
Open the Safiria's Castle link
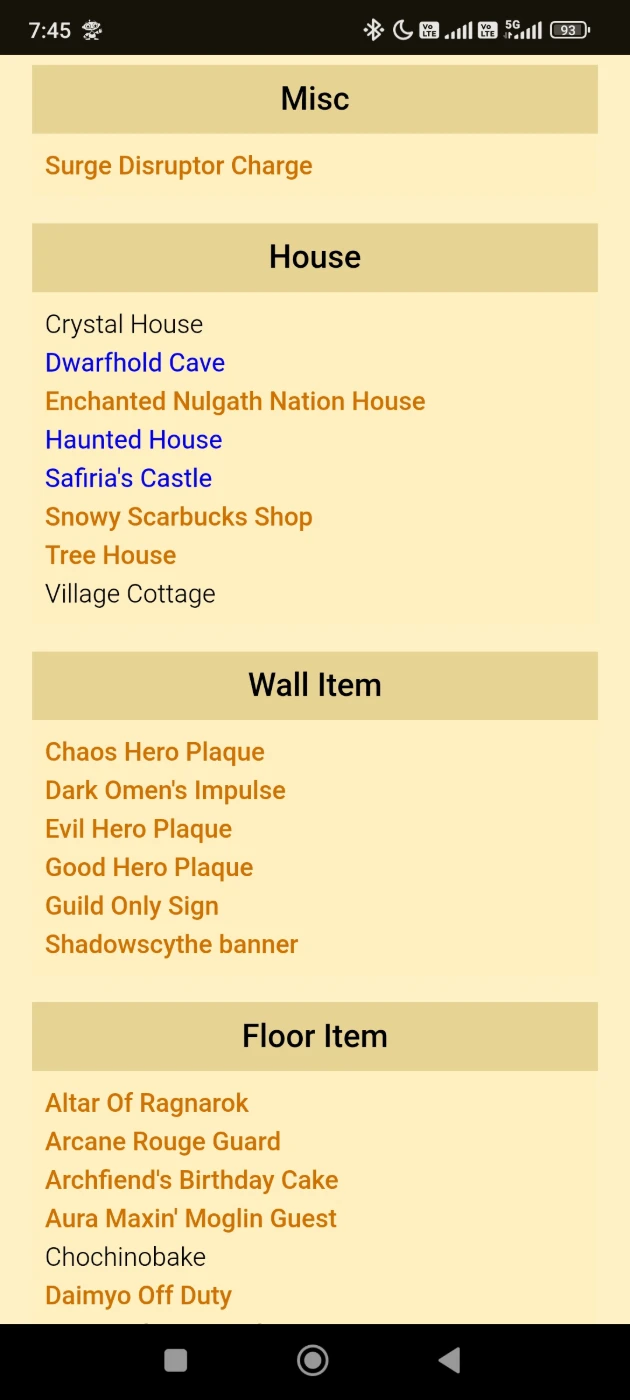pos(128,478)
